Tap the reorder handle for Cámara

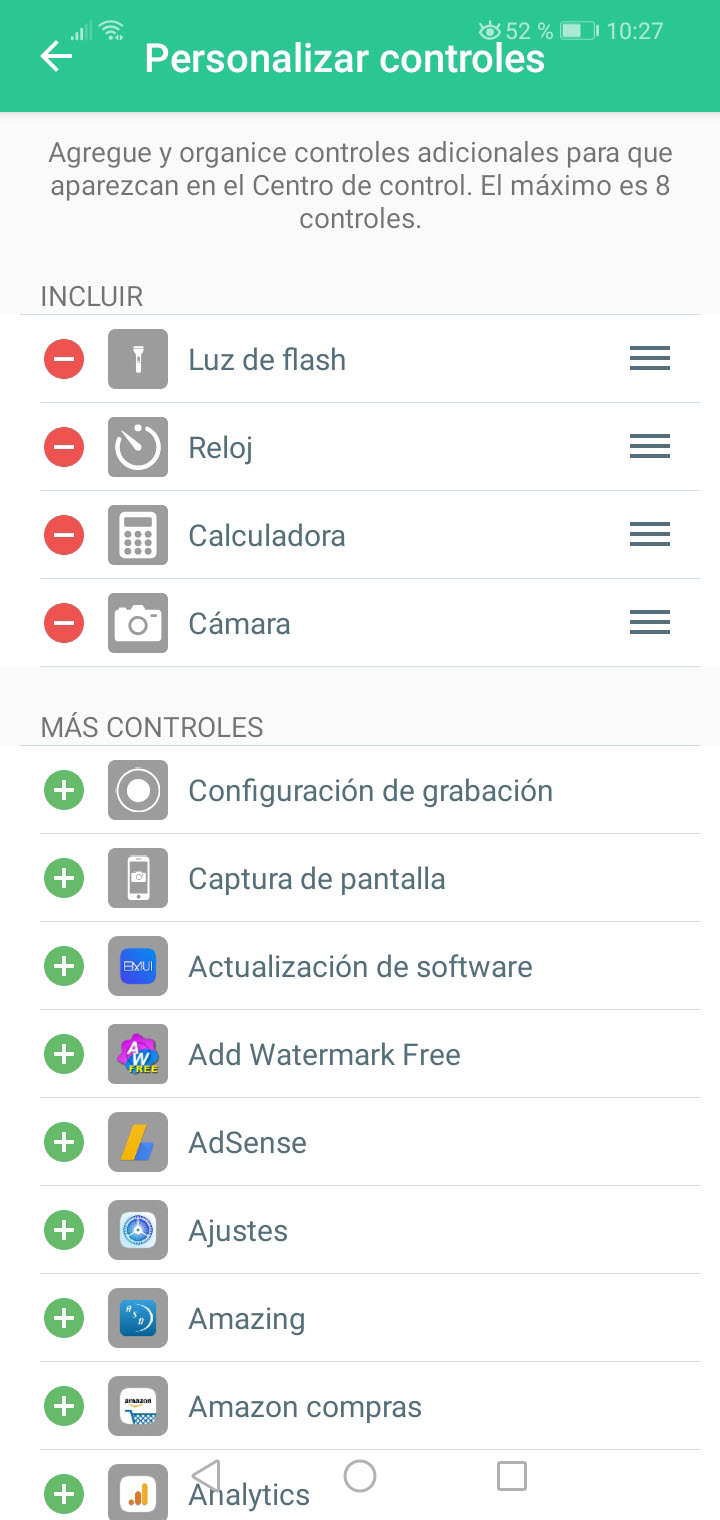coord(650,623)
